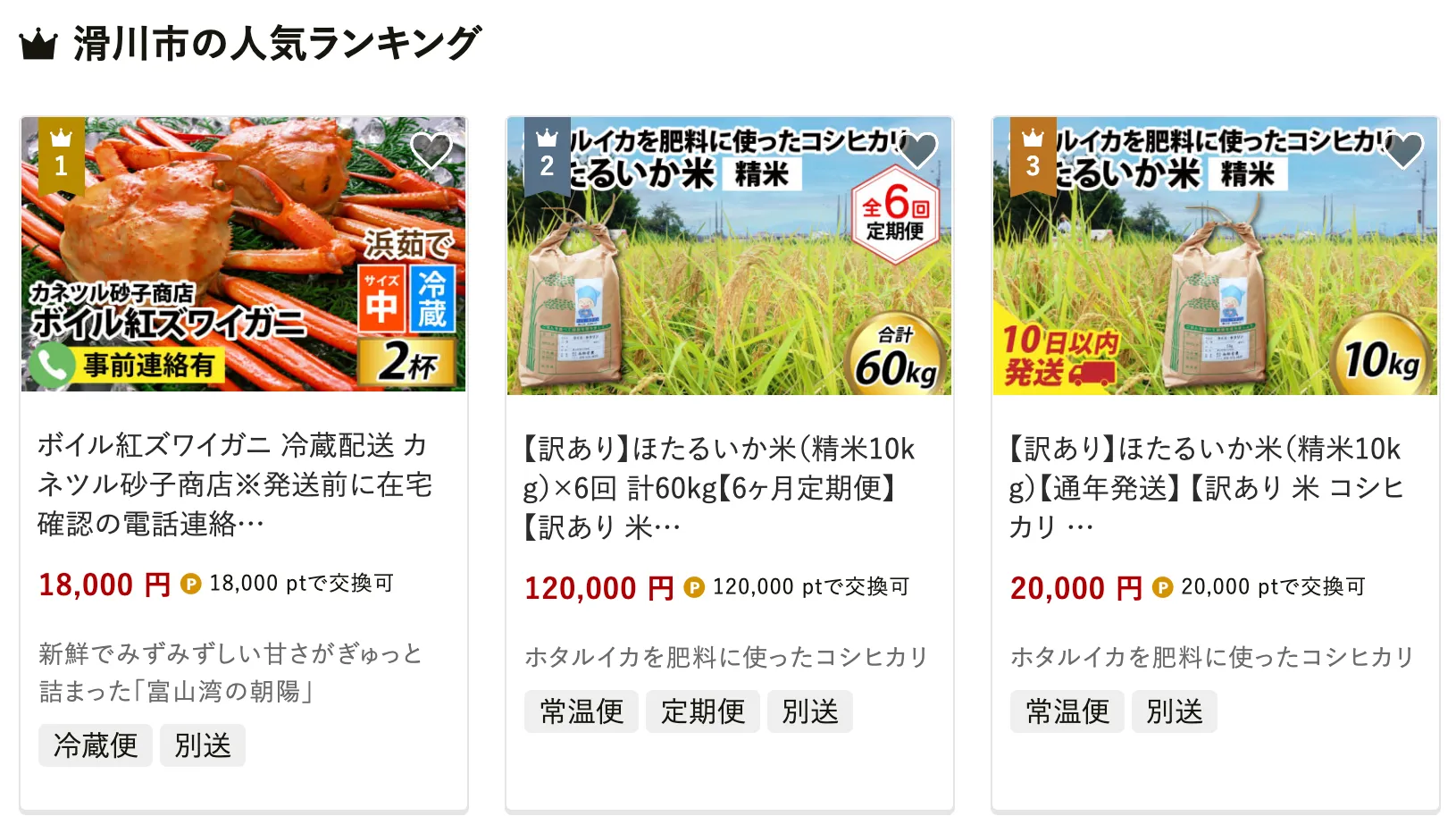Open the ボイル紅ズワイガニ product card
This screenshot has height=833, width=1456.
pos(234,484)
